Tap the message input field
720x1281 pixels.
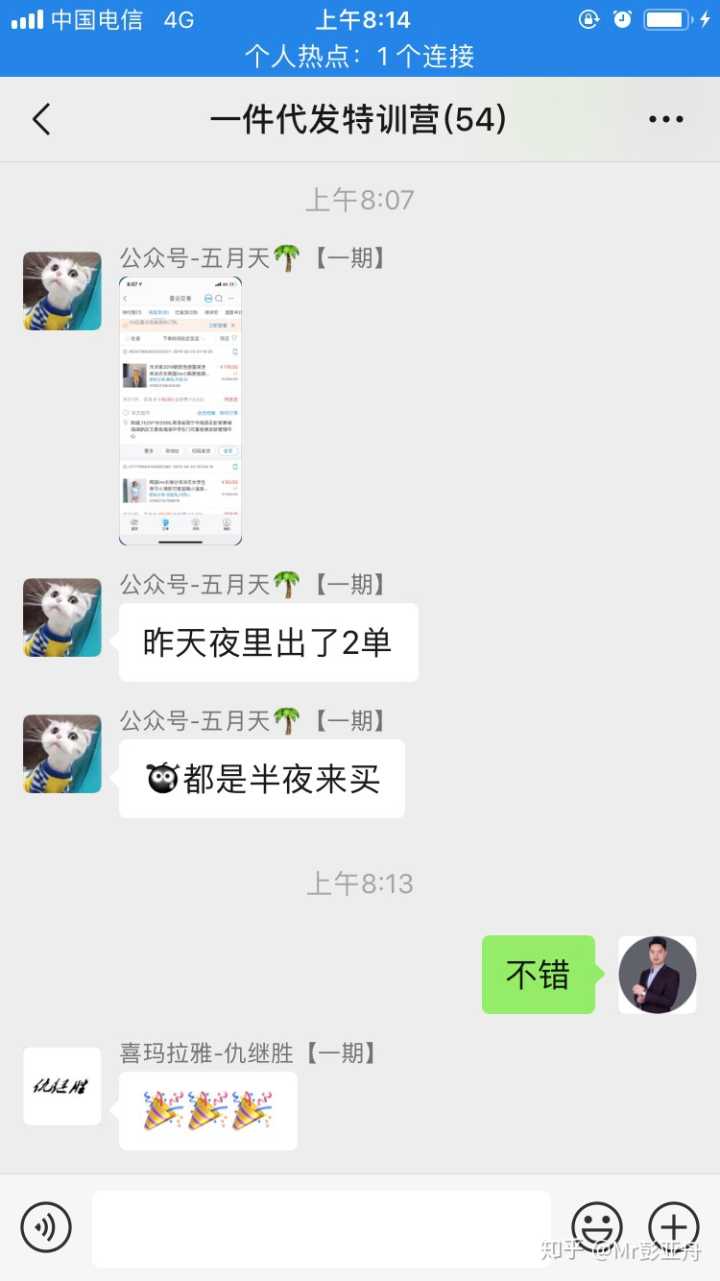click(x=320, y=1228)
